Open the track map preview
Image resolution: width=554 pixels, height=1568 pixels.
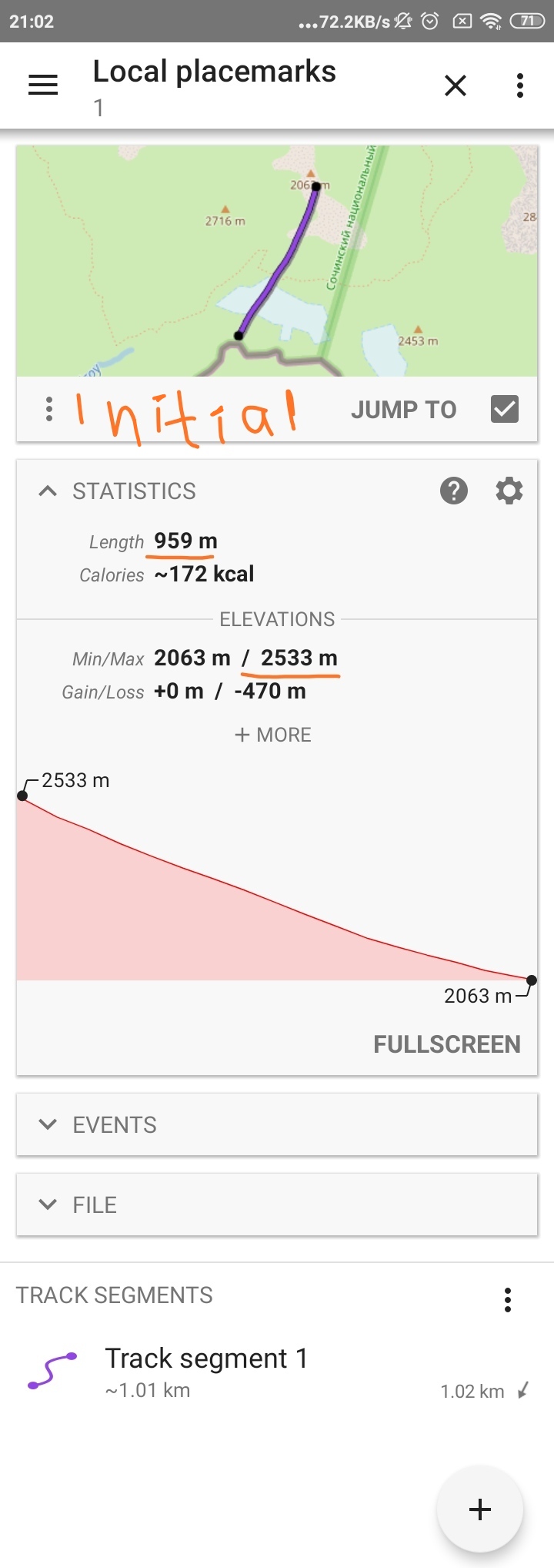click(277, 260)
